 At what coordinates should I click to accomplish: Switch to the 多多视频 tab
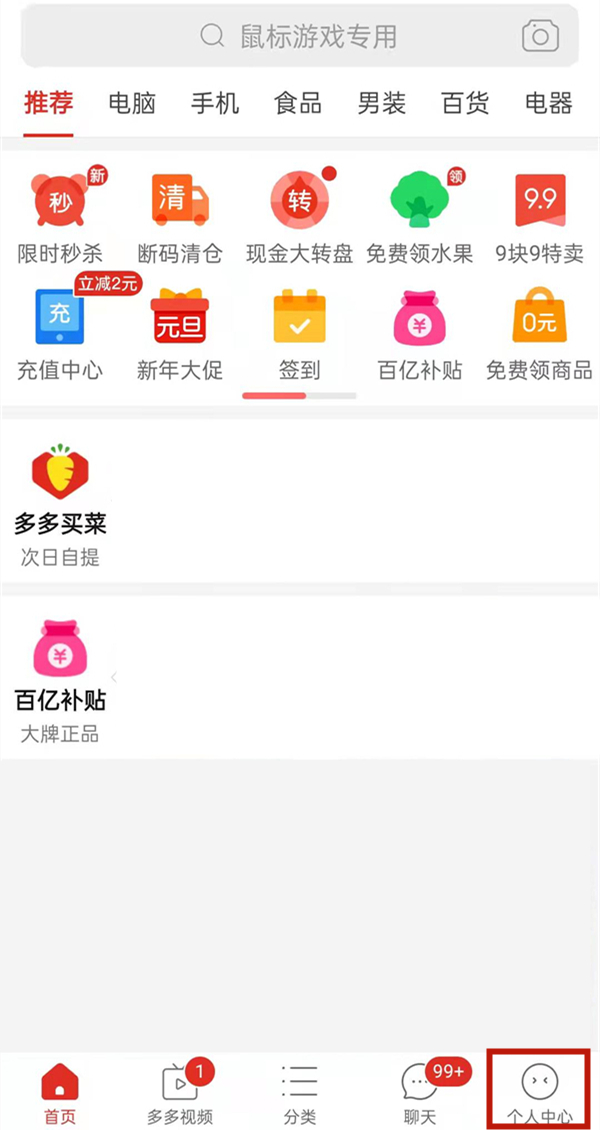point(180,1092)
